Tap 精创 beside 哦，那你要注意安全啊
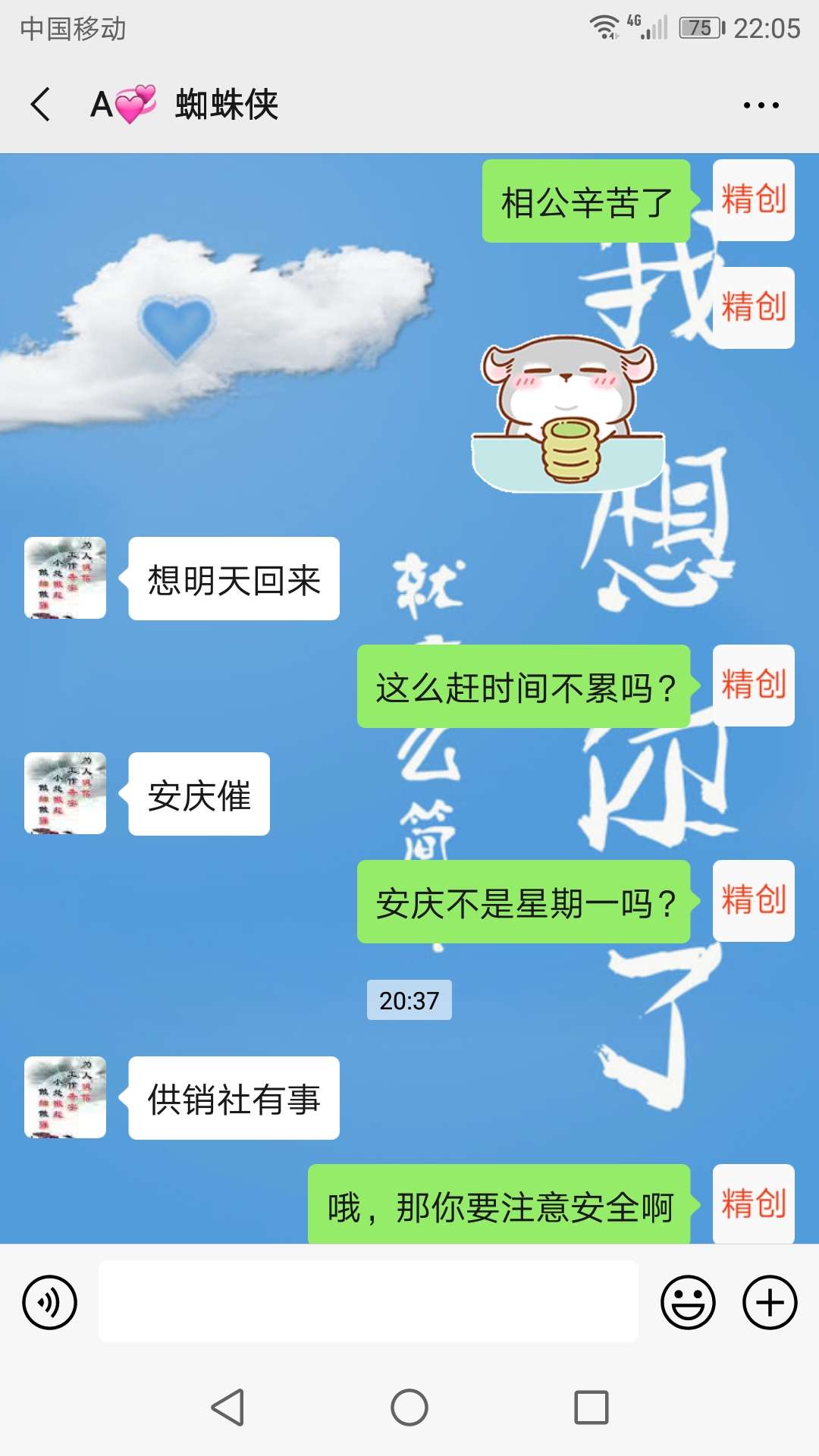This screenshot has width=819, height=1456. pos(753,1205)
